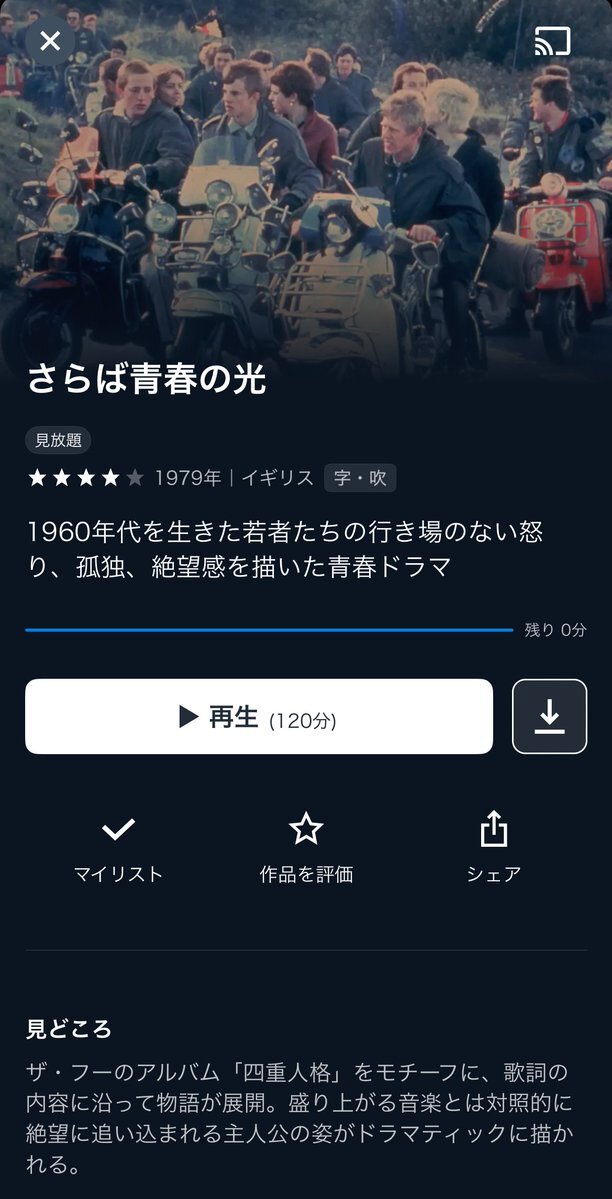Rate this title via 作品を評価
The height and width of the screenshot is (1199, 612).
click(x=306, y=846)
